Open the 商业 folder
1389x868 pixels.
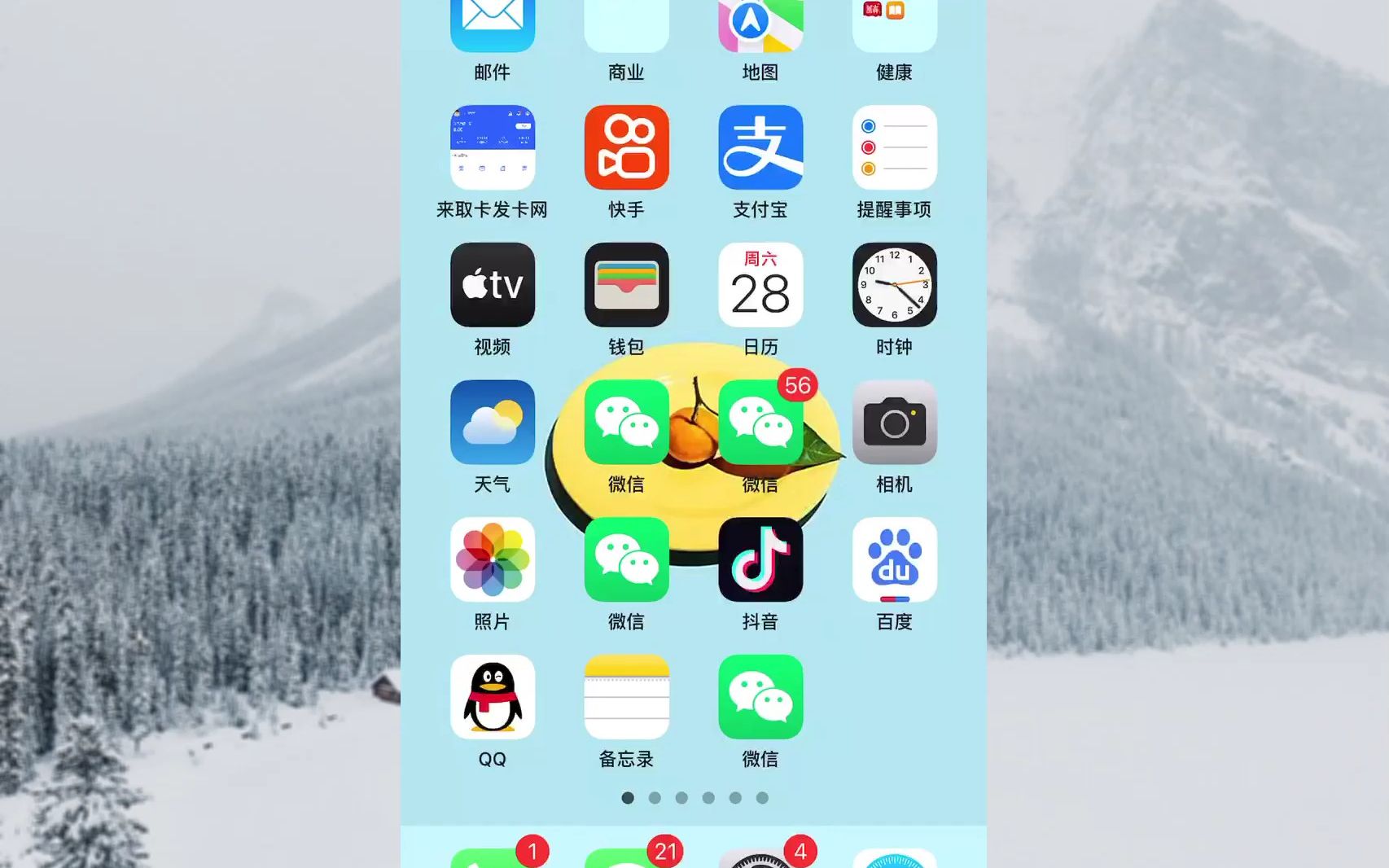pyautogui.click(x=626, y=24)
